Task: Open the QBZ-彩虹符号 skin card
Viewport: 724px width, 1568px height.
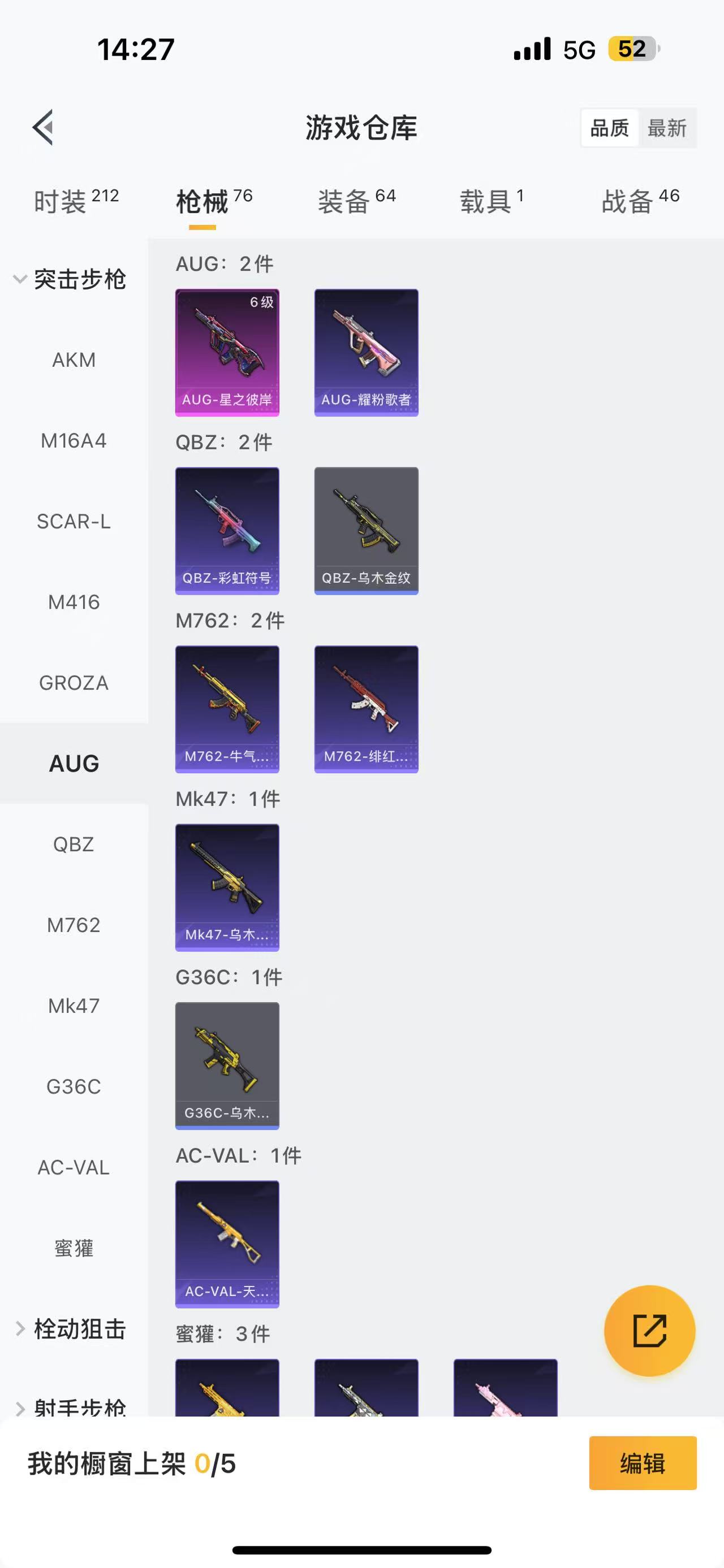Action: point(227,531)
